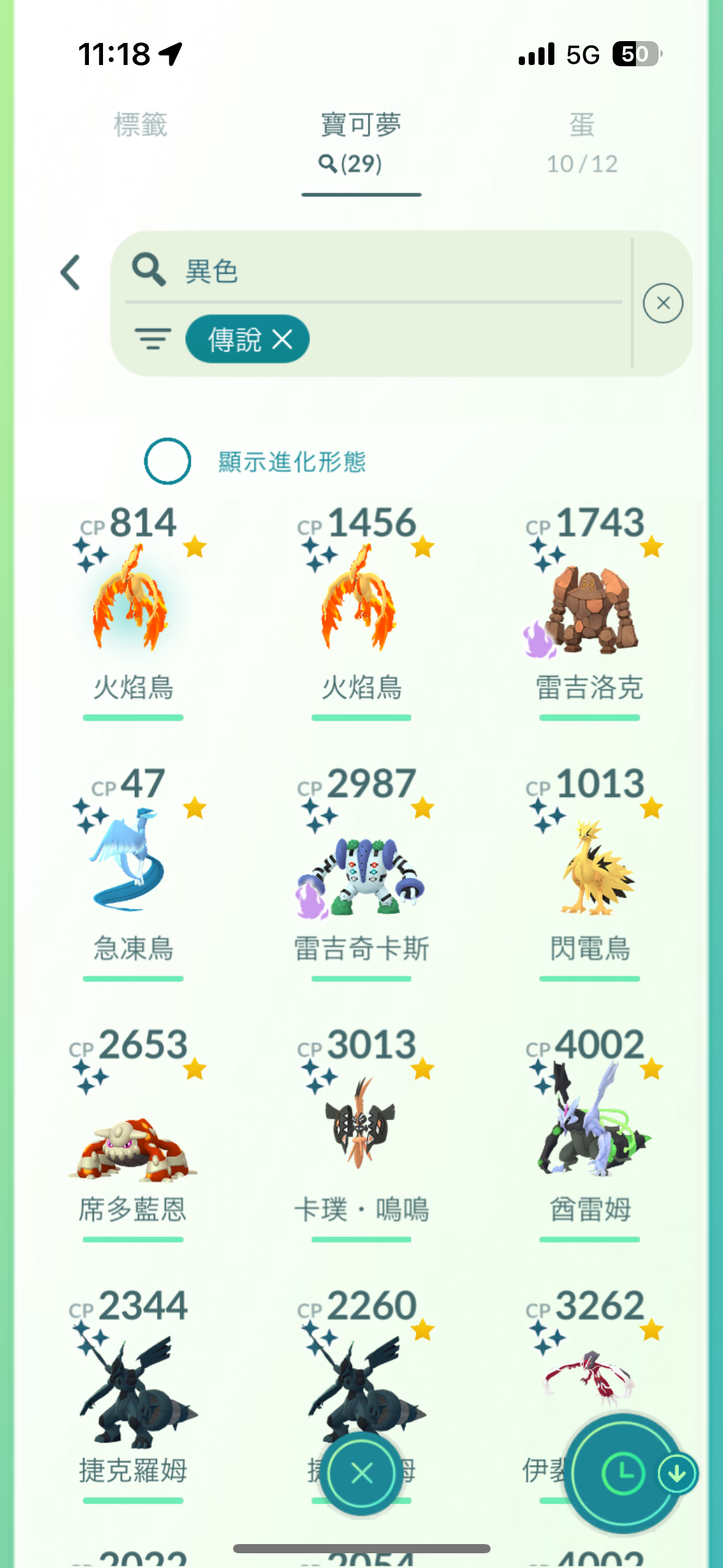The height and width of the screenshot is (1568, 723).
Task: Enable 顯示進化形態 option
Action: (x=167, y=461)
